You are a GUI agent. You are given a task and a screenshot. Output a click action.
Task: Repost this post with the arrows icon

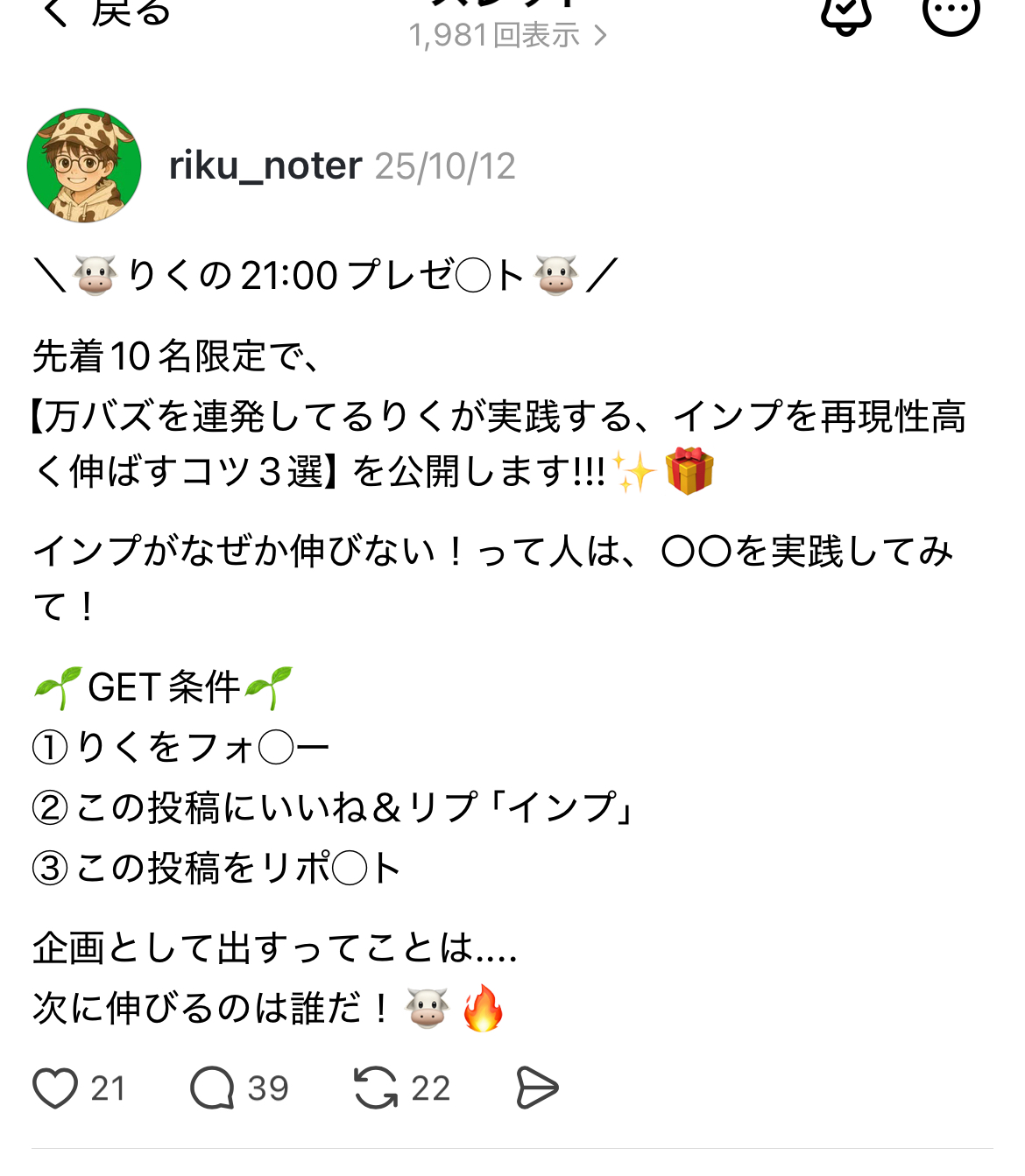coord(376,1088)
